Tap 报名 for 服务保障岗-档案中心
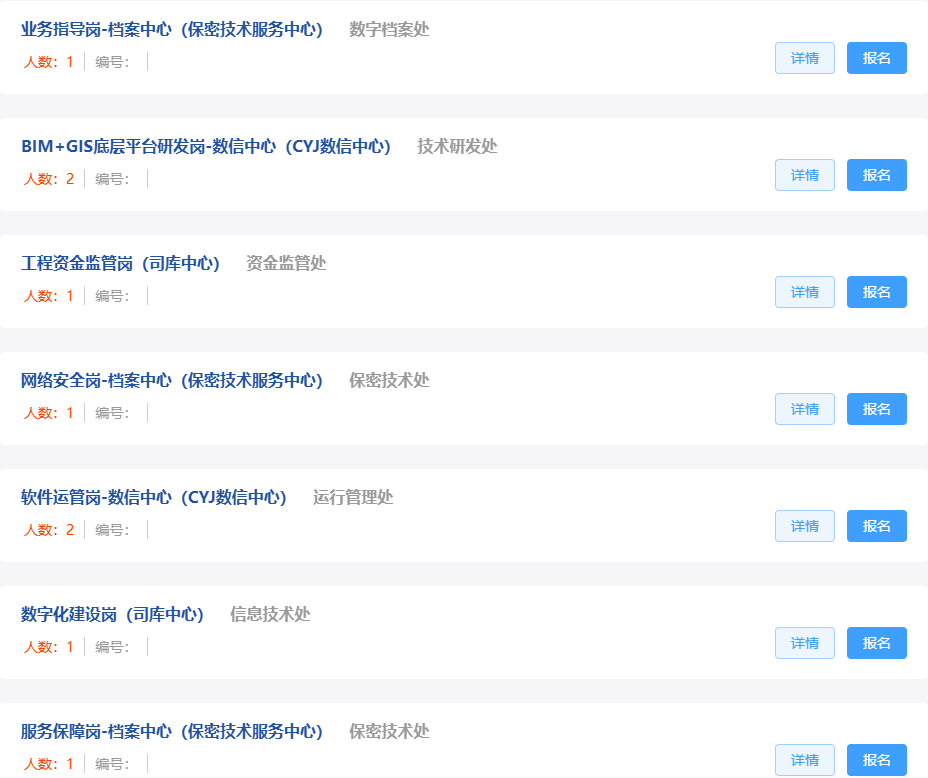The width and height of the screenshot is (928, 778). point(876,760)
